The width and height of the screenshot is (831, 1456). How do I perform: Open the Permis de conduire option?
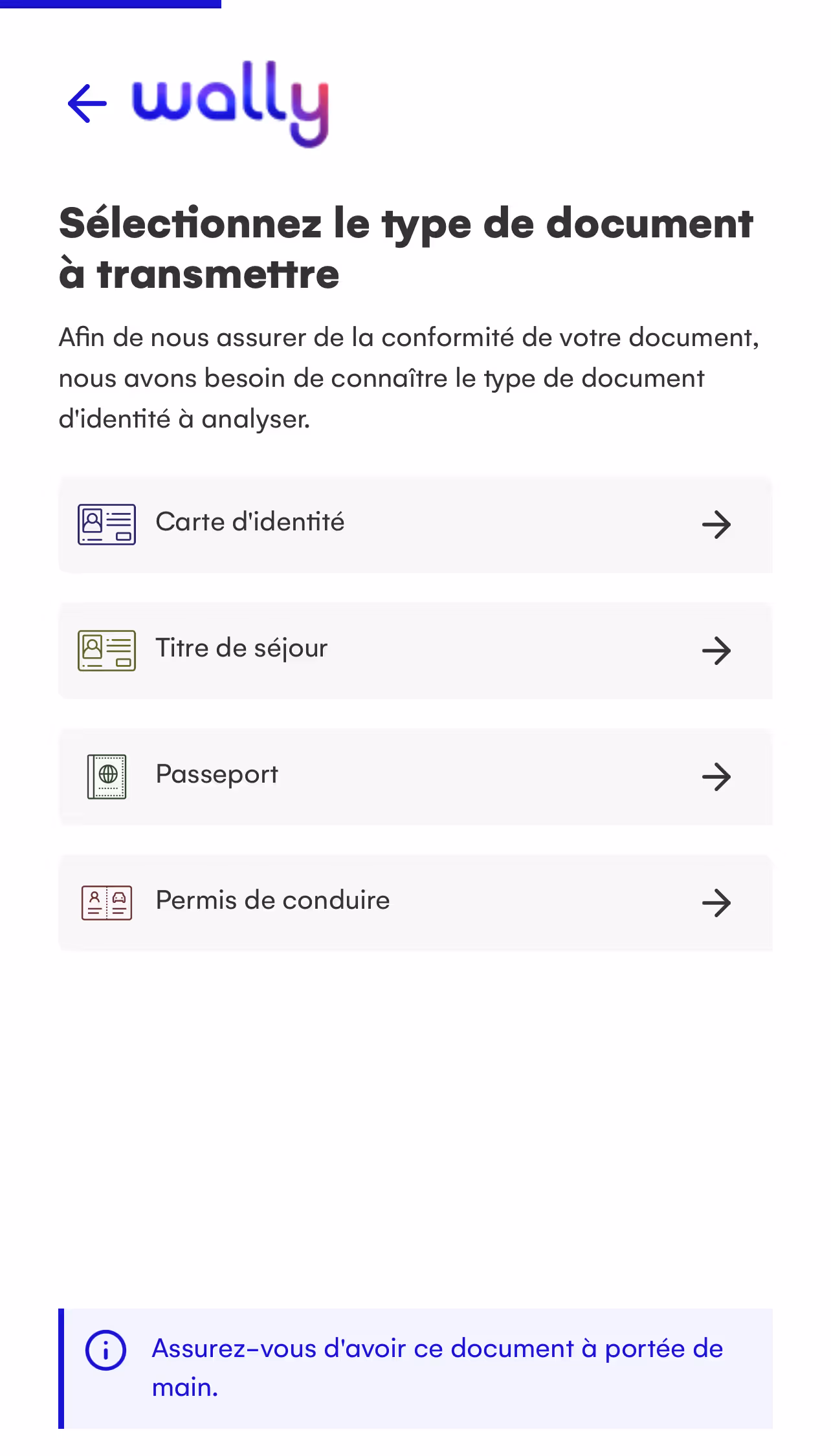point(415,903)
